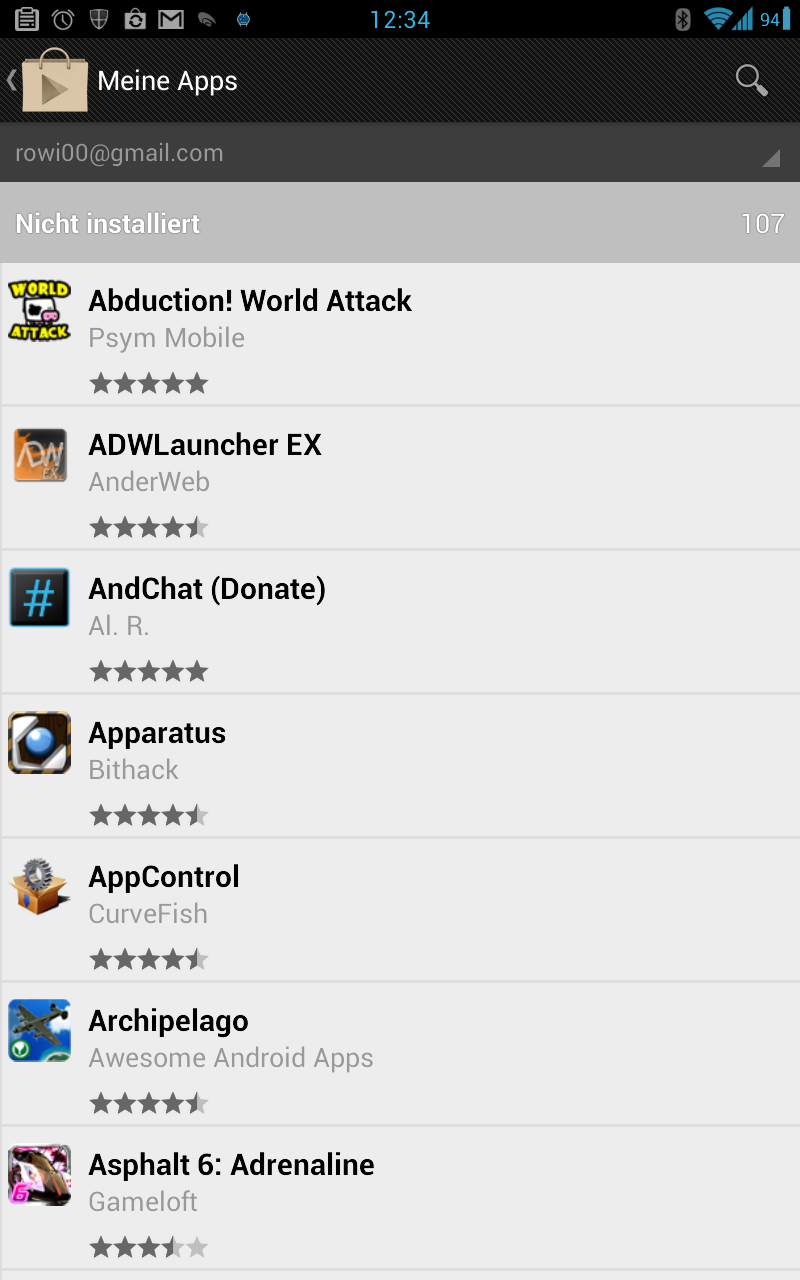Select AndChat (Donate) from the list
The width and height of the screenshot is (800, 1280).
(x=400, y=622)
